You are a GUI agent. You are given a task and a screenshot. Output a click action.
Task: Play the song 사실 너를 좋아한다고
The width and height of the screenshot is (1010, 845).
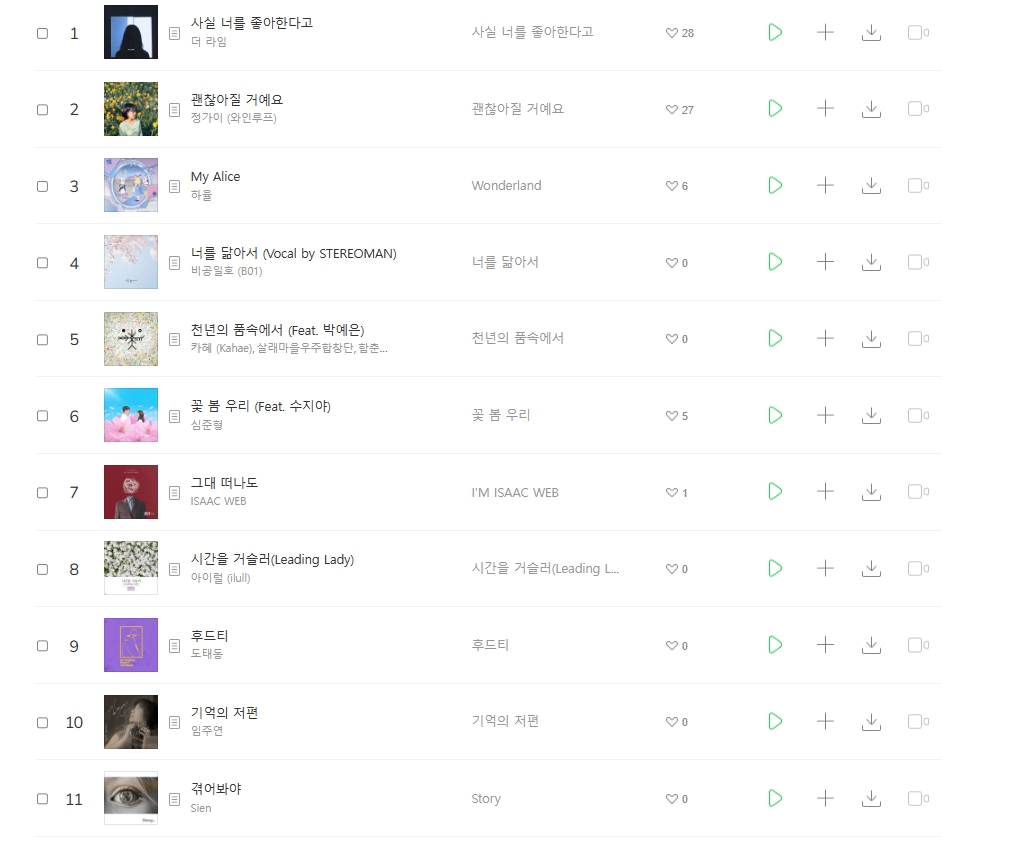pos(775,32)
